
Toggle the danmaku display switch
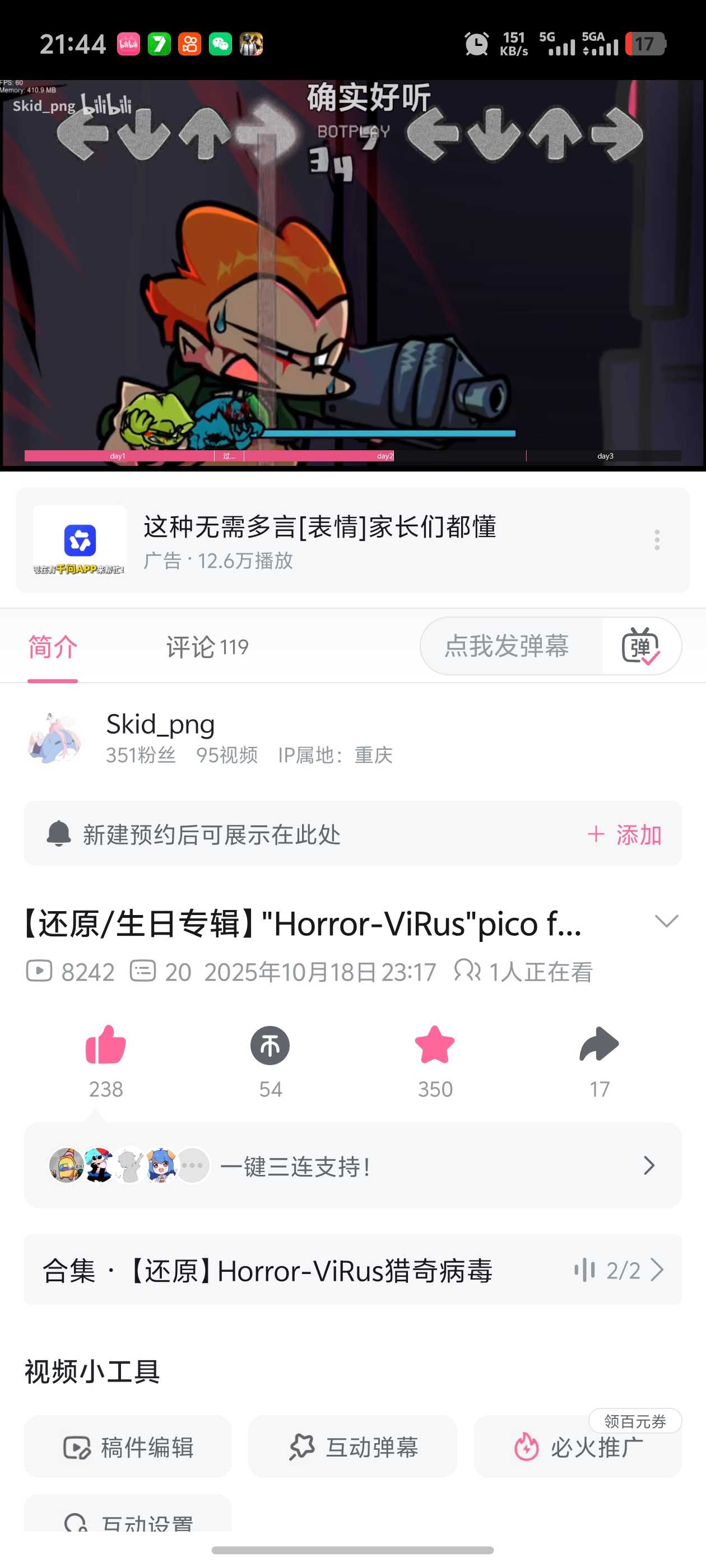(640, 646)
